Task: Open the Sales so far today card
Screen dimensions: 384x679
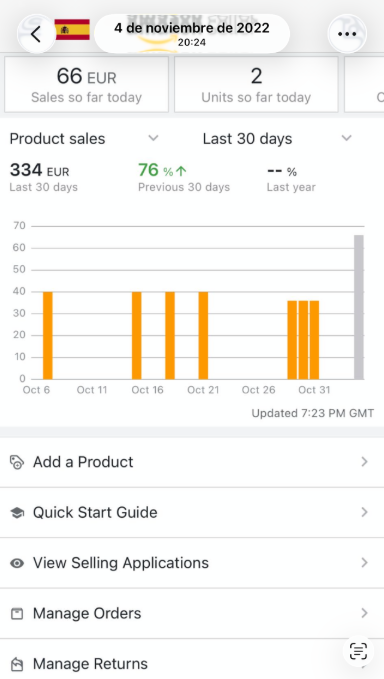Action: coord(87,84)
